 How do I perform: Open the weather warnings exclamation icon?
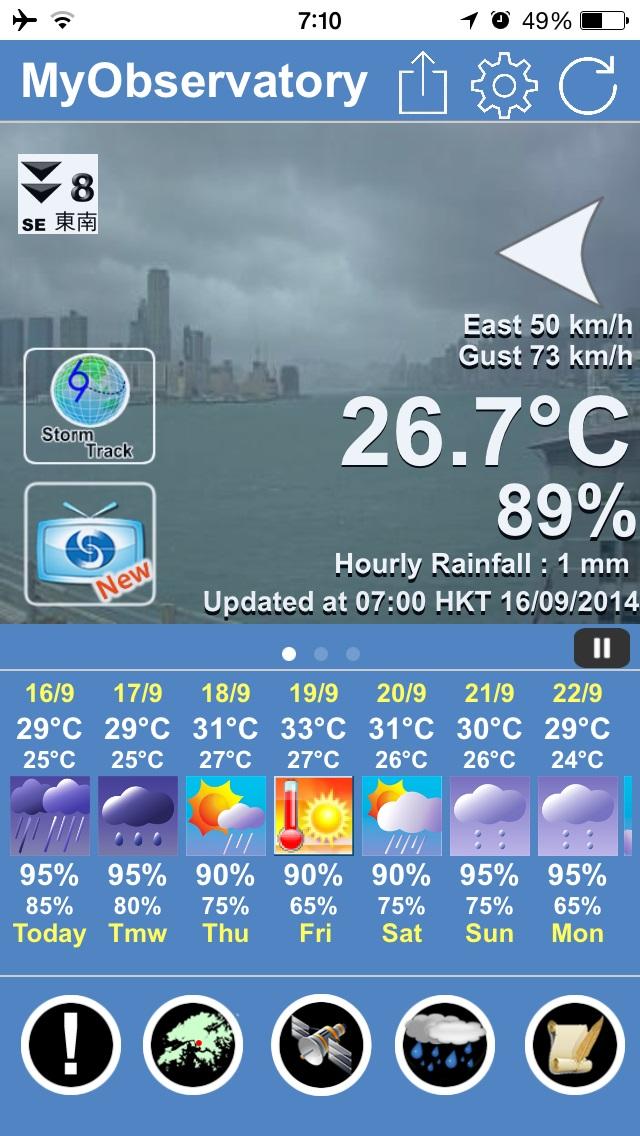[x=71, y=1045]
